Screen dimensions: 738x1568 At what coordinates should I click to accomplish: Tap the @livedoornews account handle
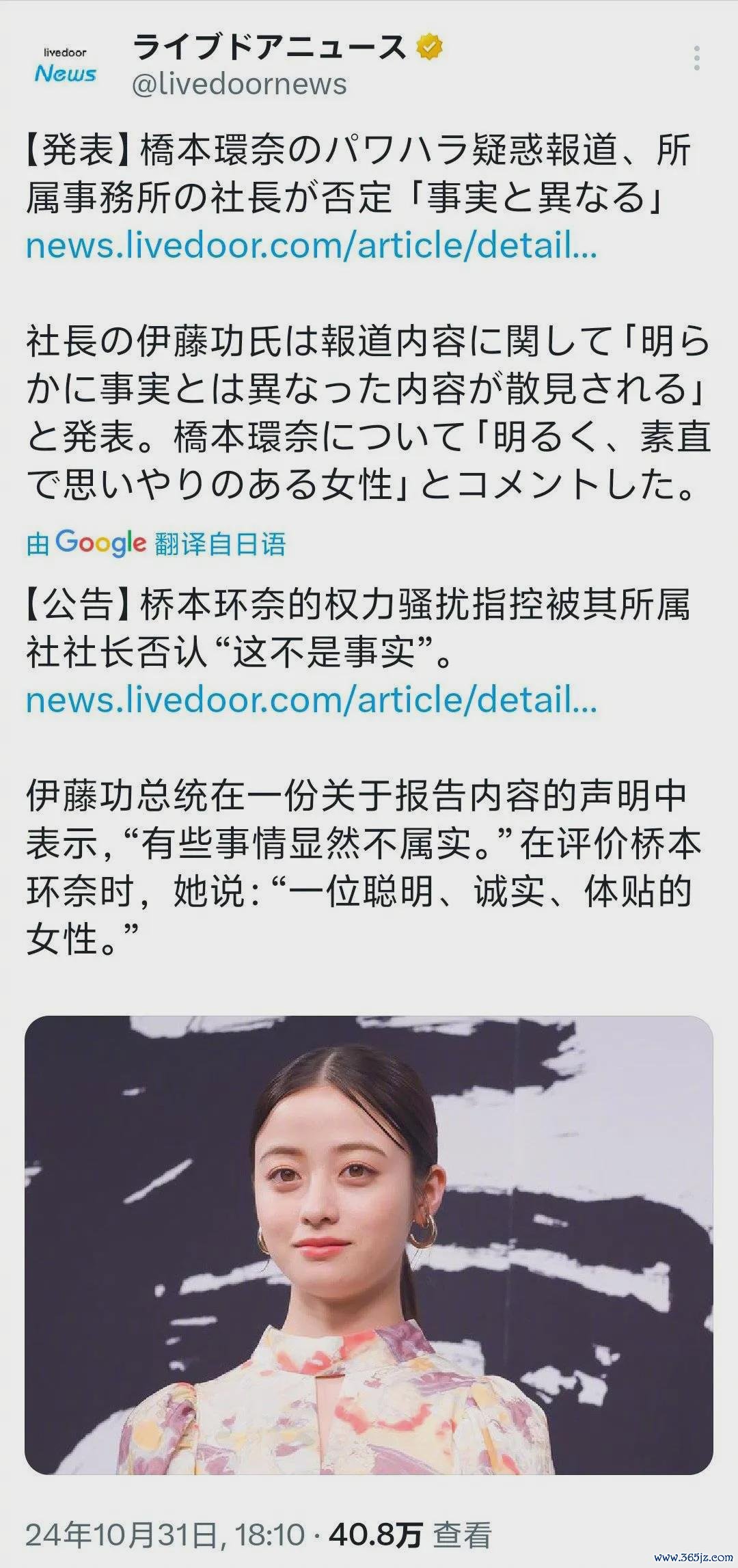tap(239, 84)
